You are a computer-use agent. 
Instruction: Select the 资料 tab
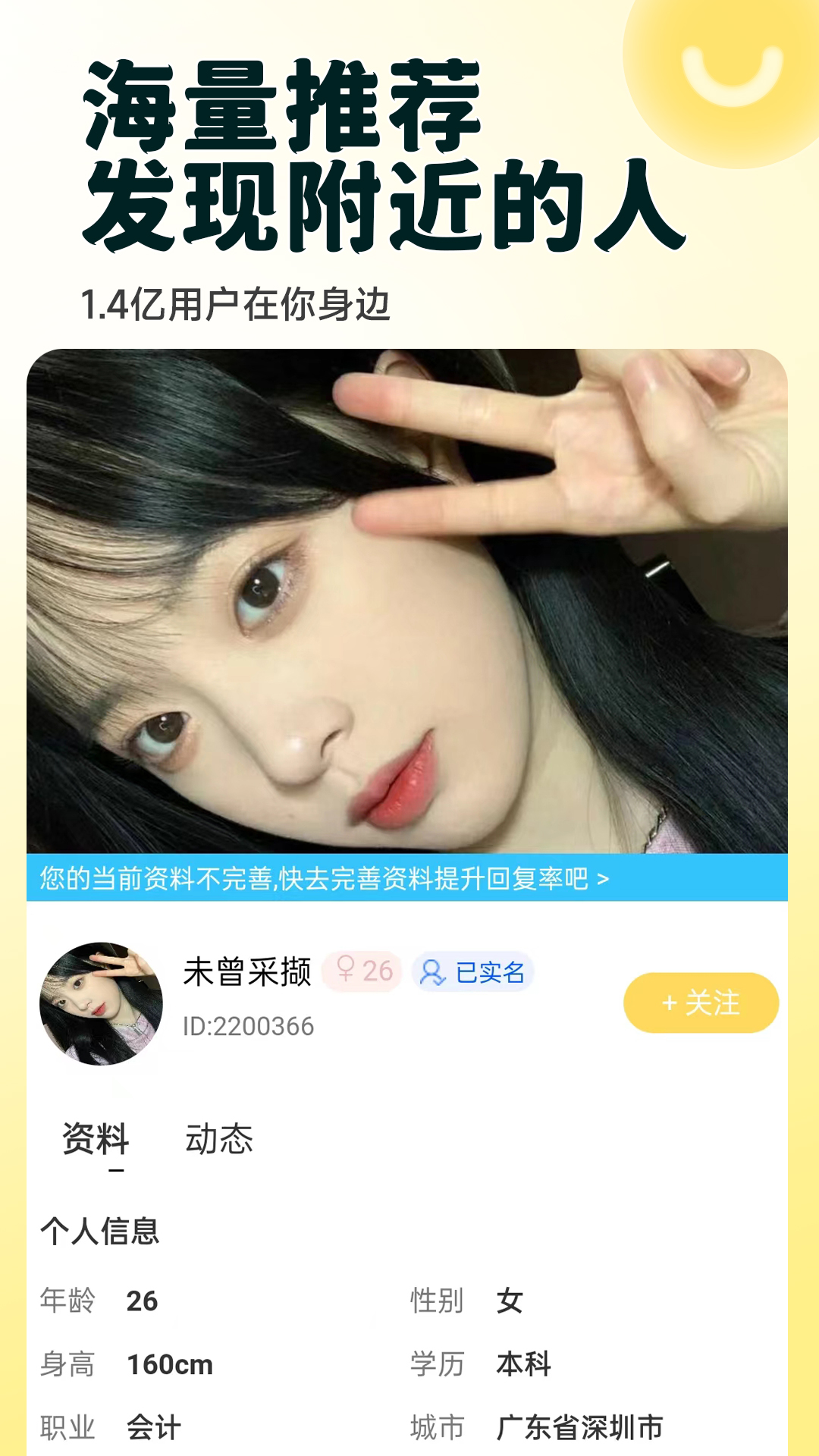click(x=95, y=1137)
